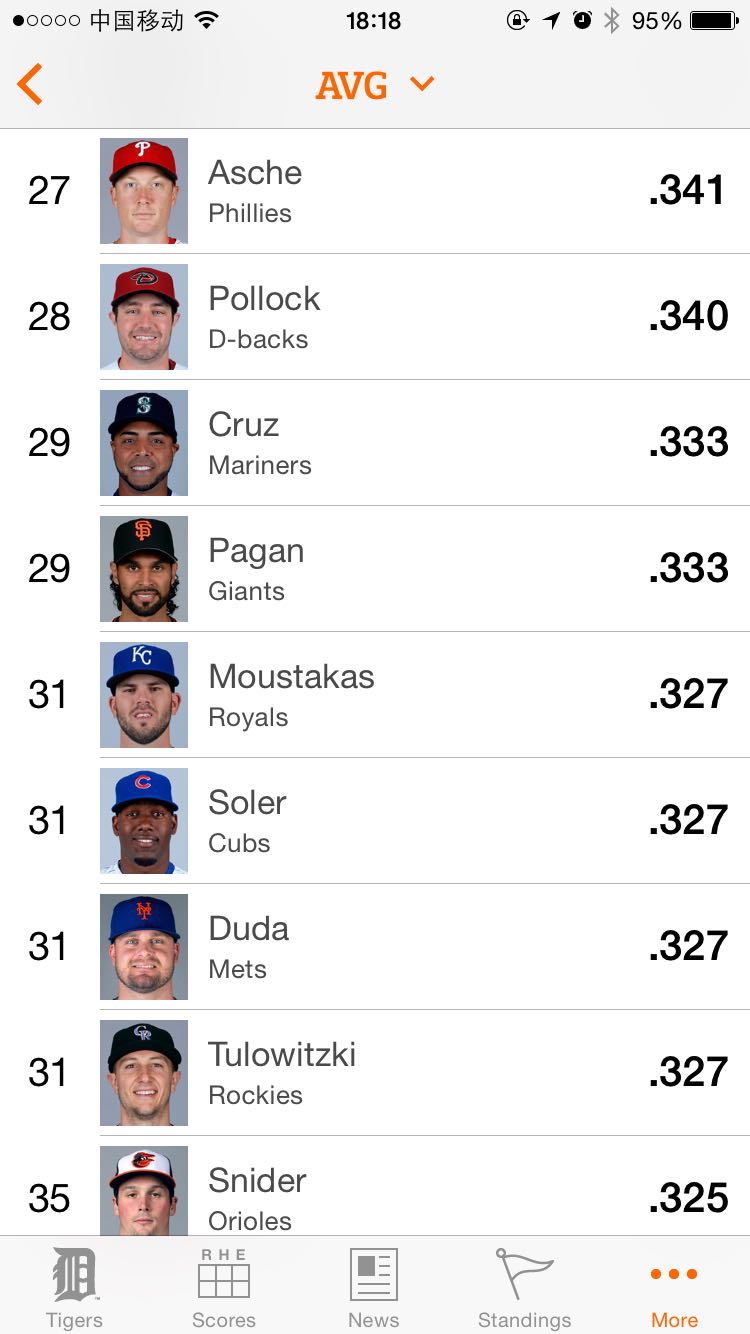Open Snider of the Orioles
Viewport: 750px width, 1334px height.
pos(375,1186)
